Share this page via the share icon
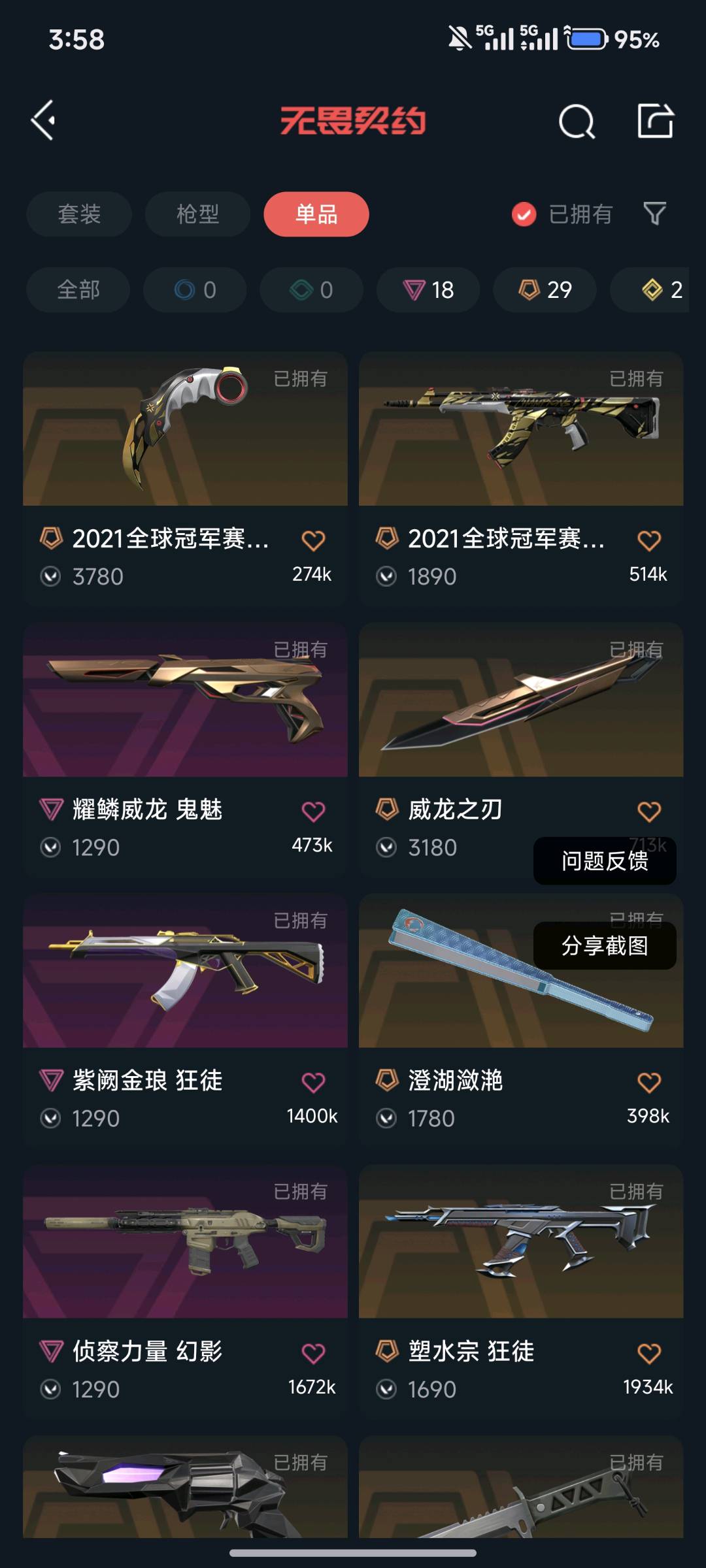This screenshot has height=1568, width=706. tap(655, 121)
